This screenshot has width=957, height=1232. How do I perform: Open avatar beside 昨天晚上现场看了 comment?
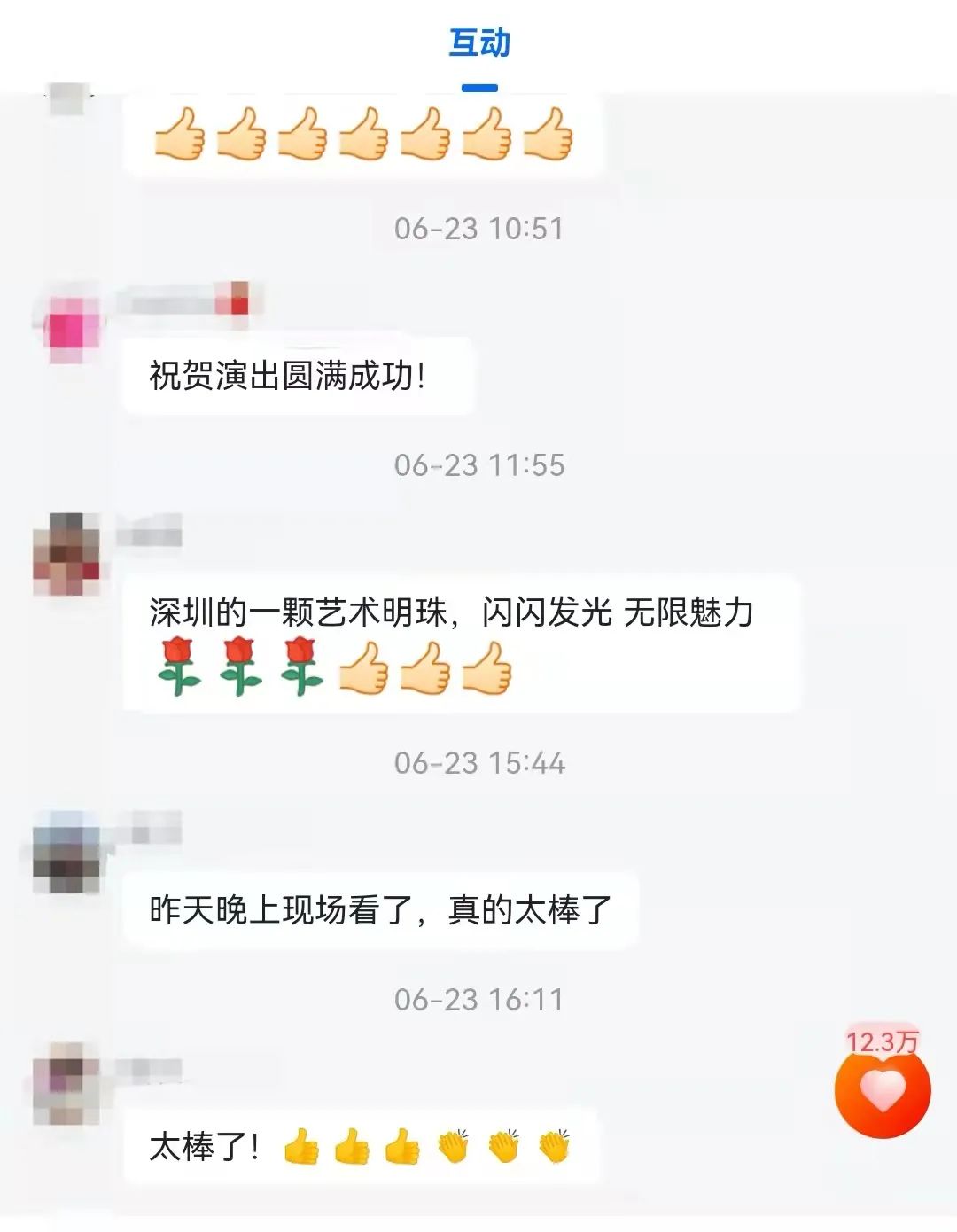66,852
